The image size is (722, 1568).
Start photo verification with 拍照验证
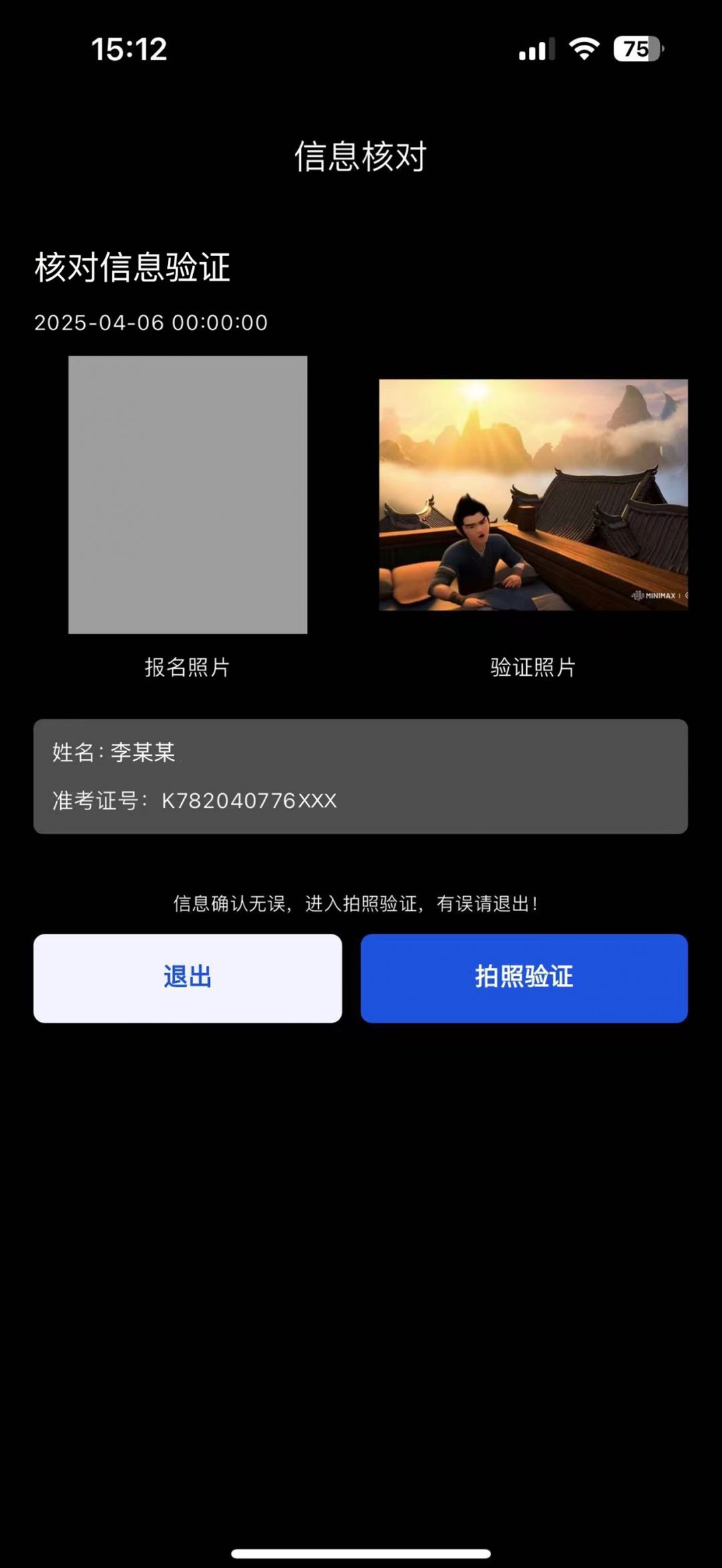tap(524, 978)
